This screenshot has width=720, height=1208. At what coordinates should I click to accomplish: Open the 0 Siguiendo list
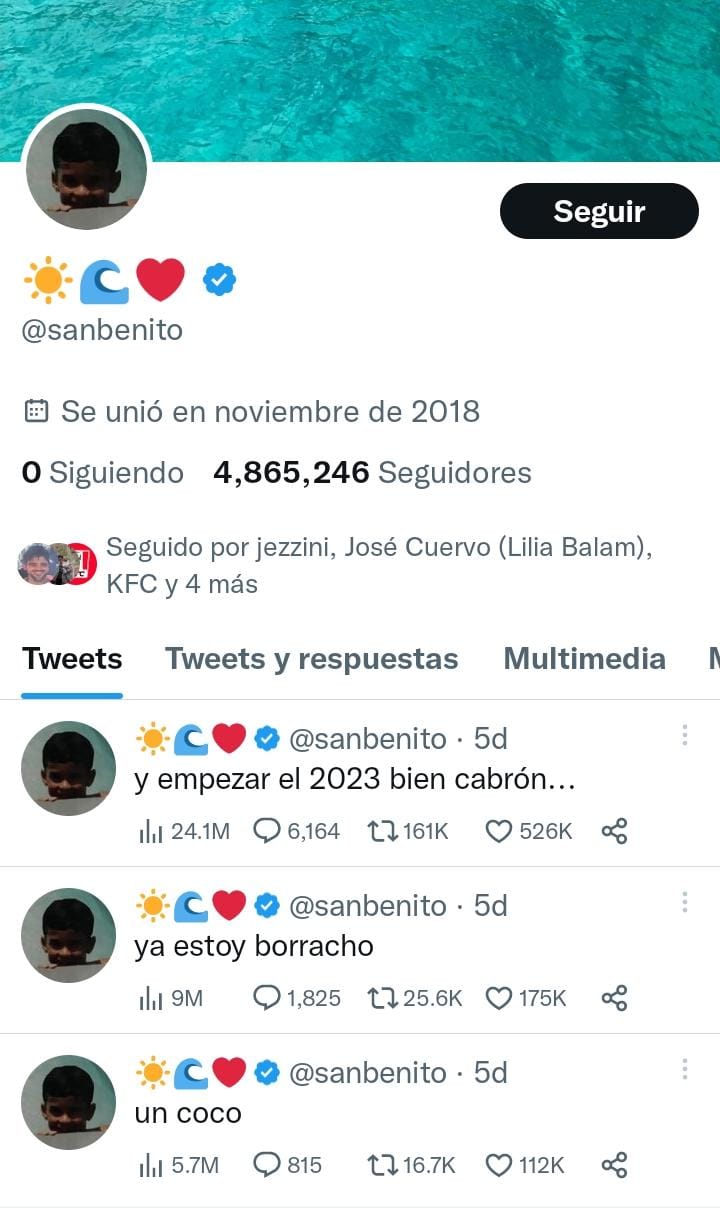point(103,473)
